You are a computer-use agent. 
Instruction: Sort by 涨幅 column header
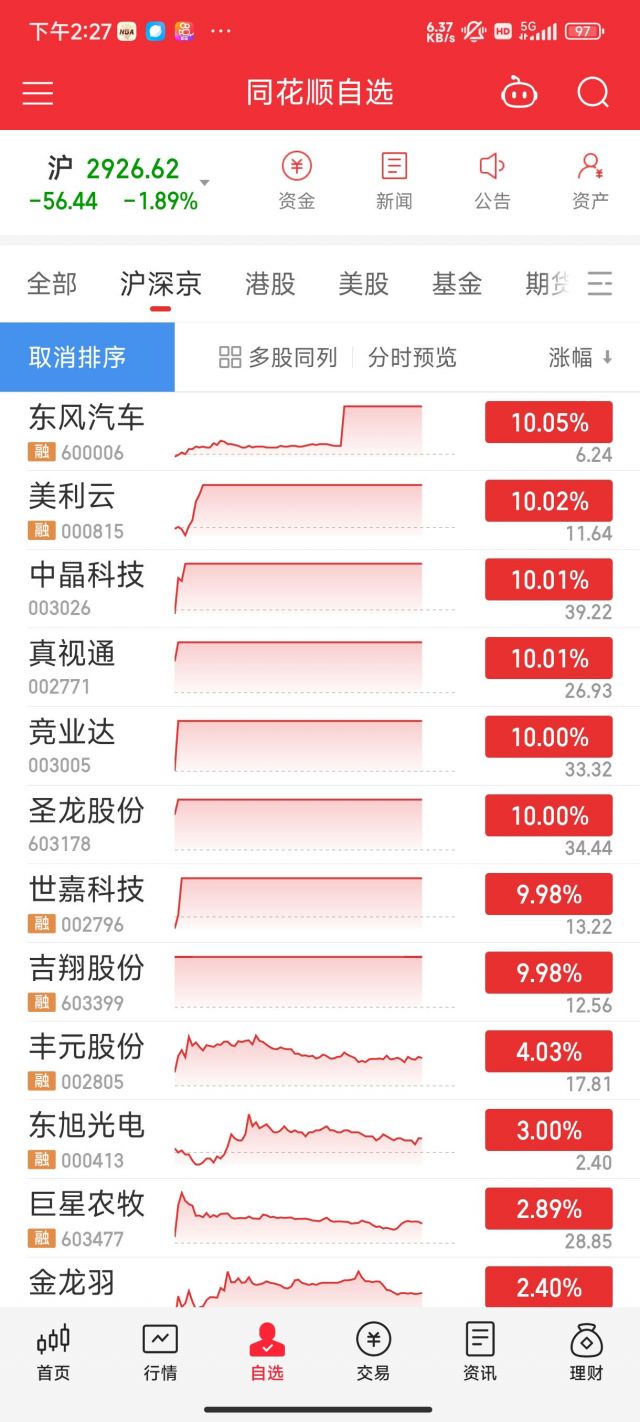[x=580, y=357]
